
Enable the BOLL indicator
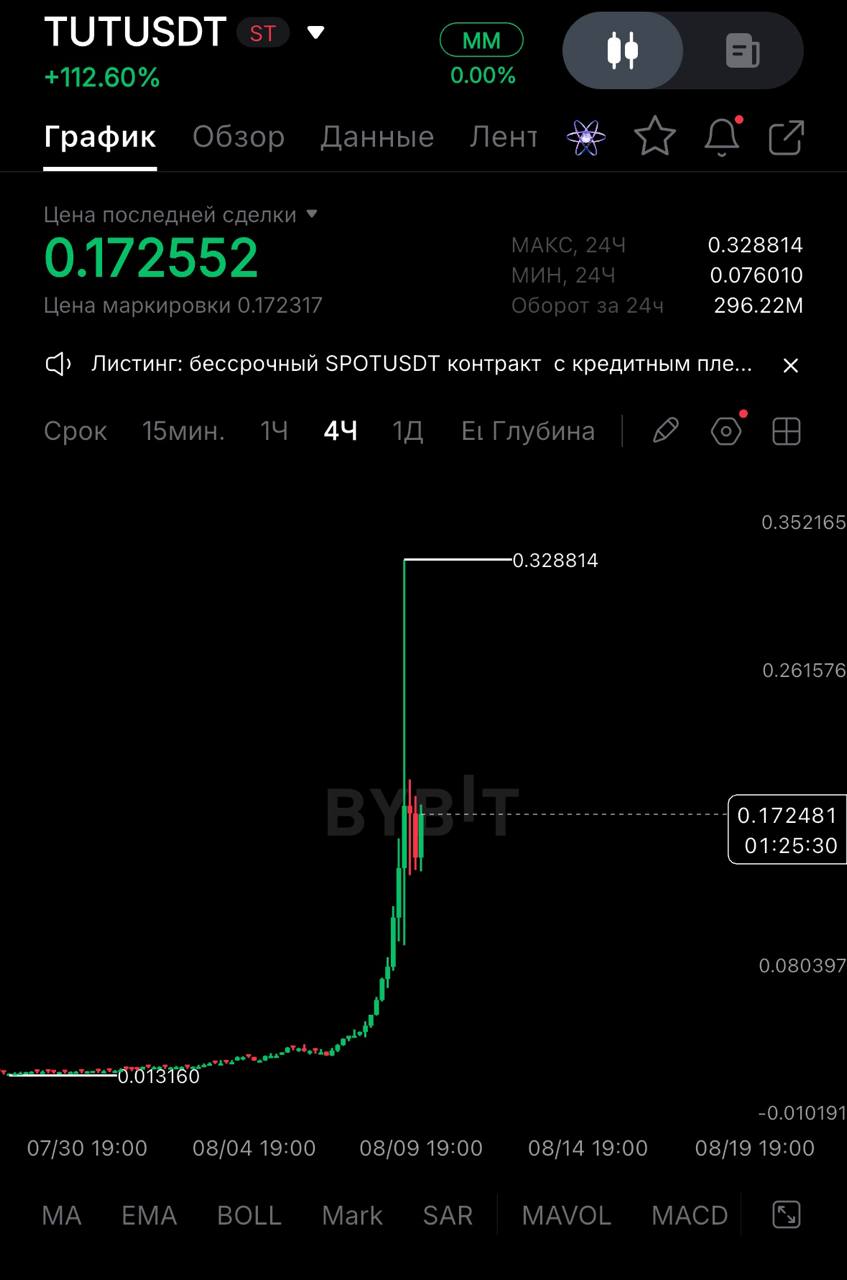click(249, 1216)
